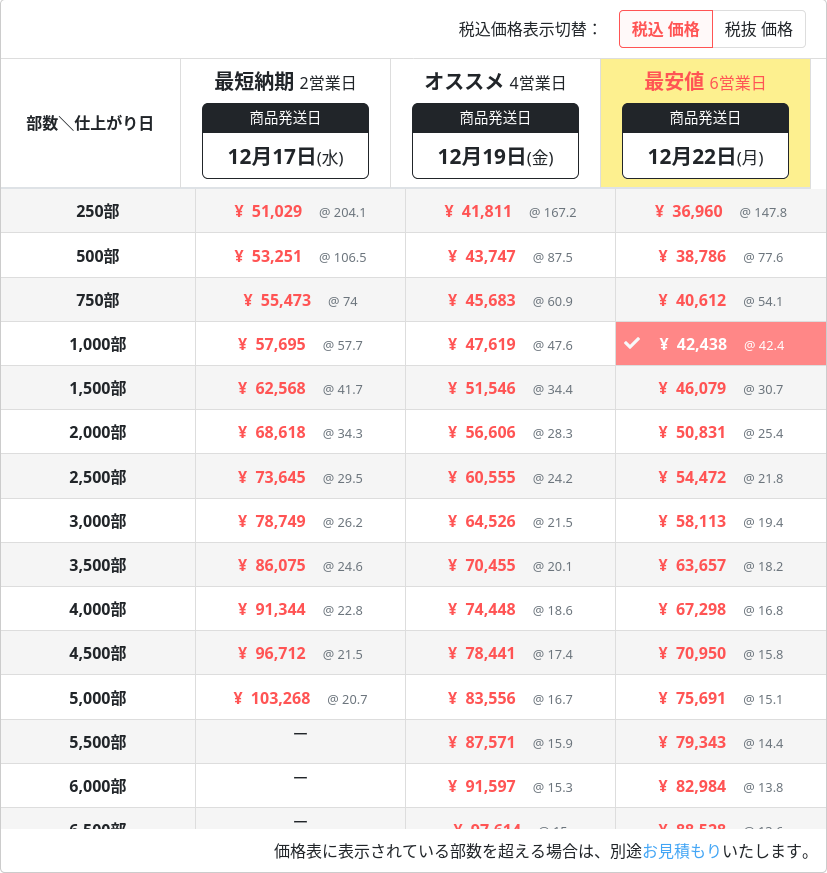Select the ¥78,749 price for 3,000部
The width and height of the screenshot is (827, 873).
click(300, 521)
